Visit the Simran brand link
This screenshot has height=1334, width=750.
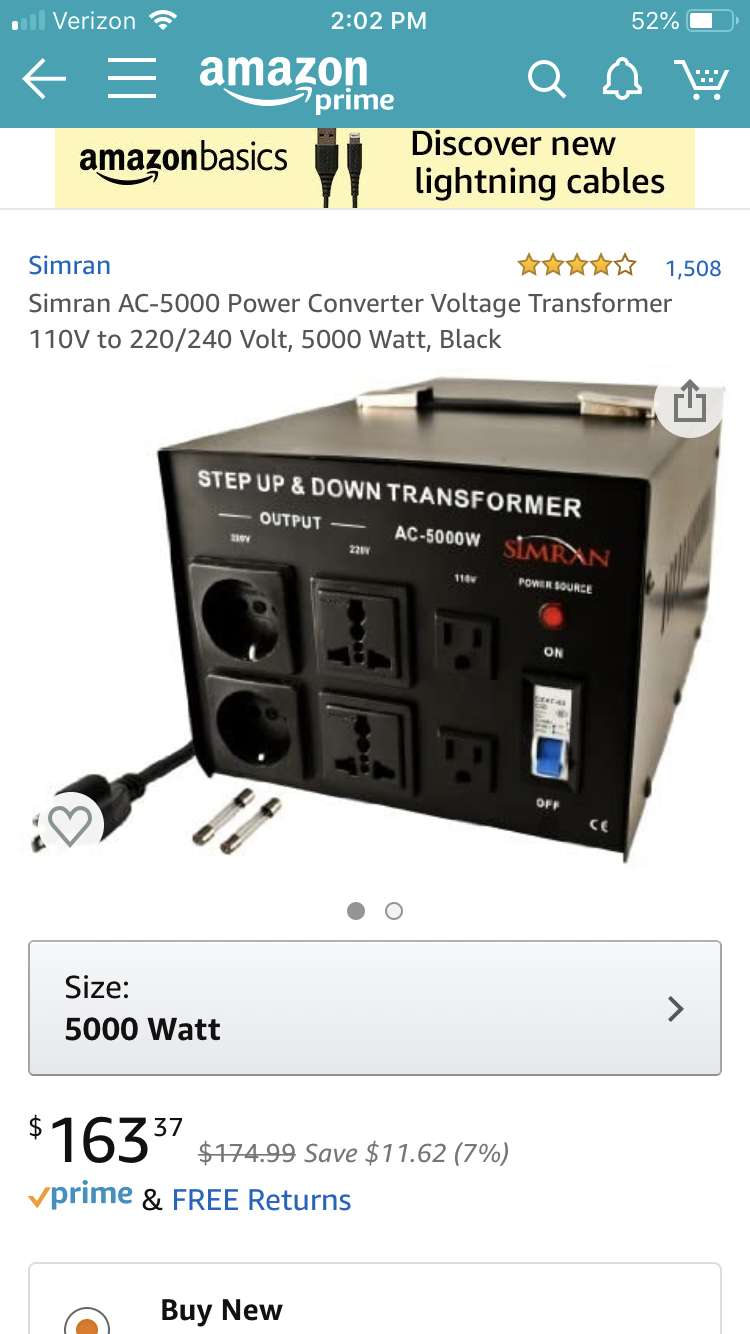click(70, 265)
